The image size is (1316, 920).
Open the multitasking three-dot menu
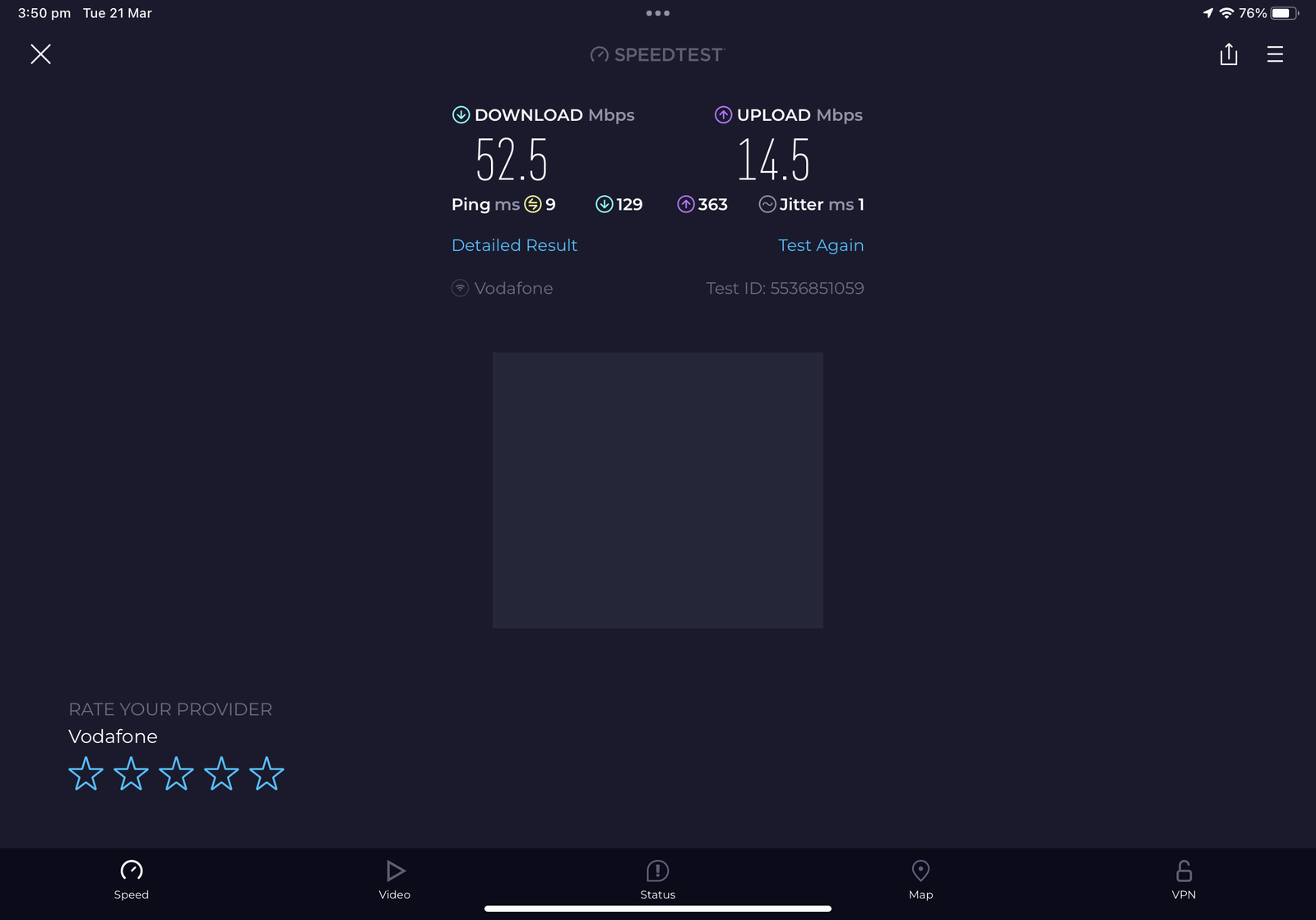(x=657, y=13)
